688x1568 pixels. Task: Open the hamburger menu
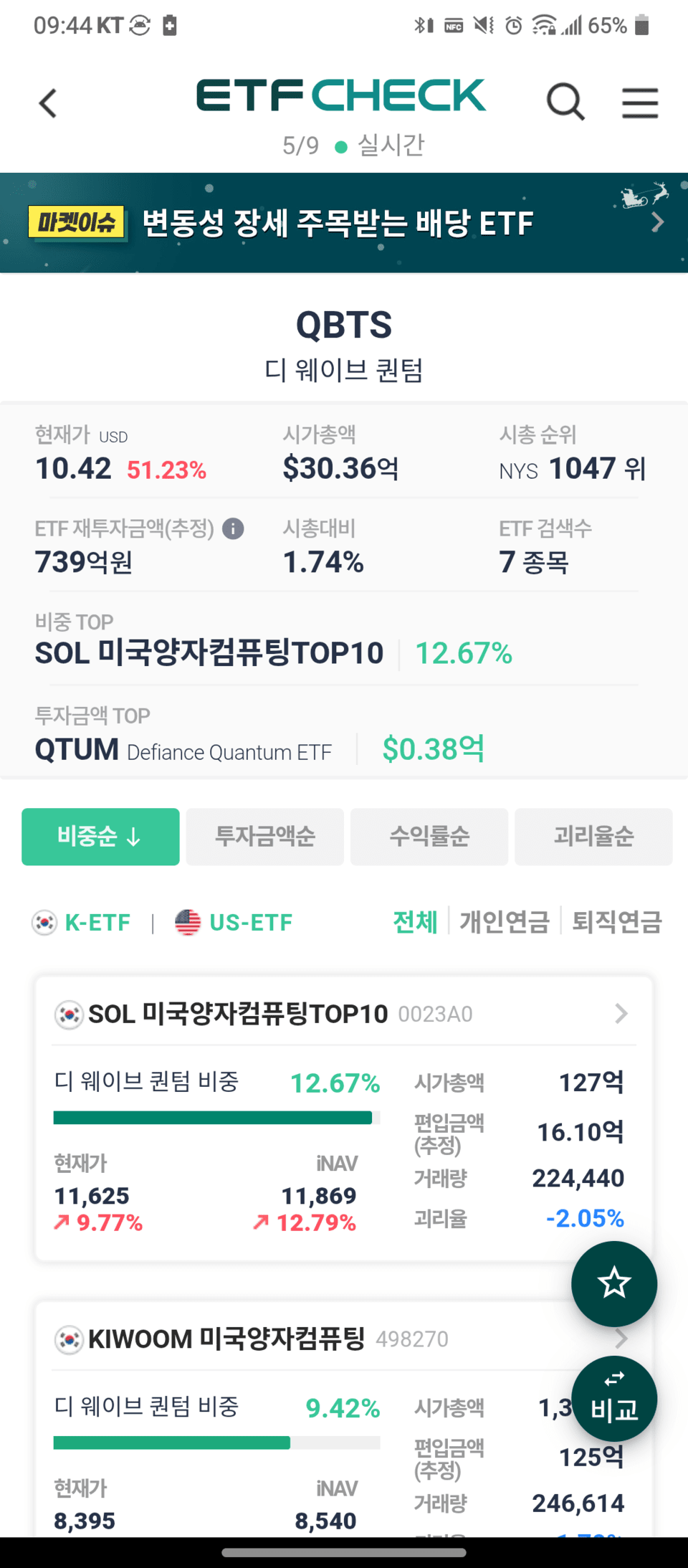pos(640,102)
